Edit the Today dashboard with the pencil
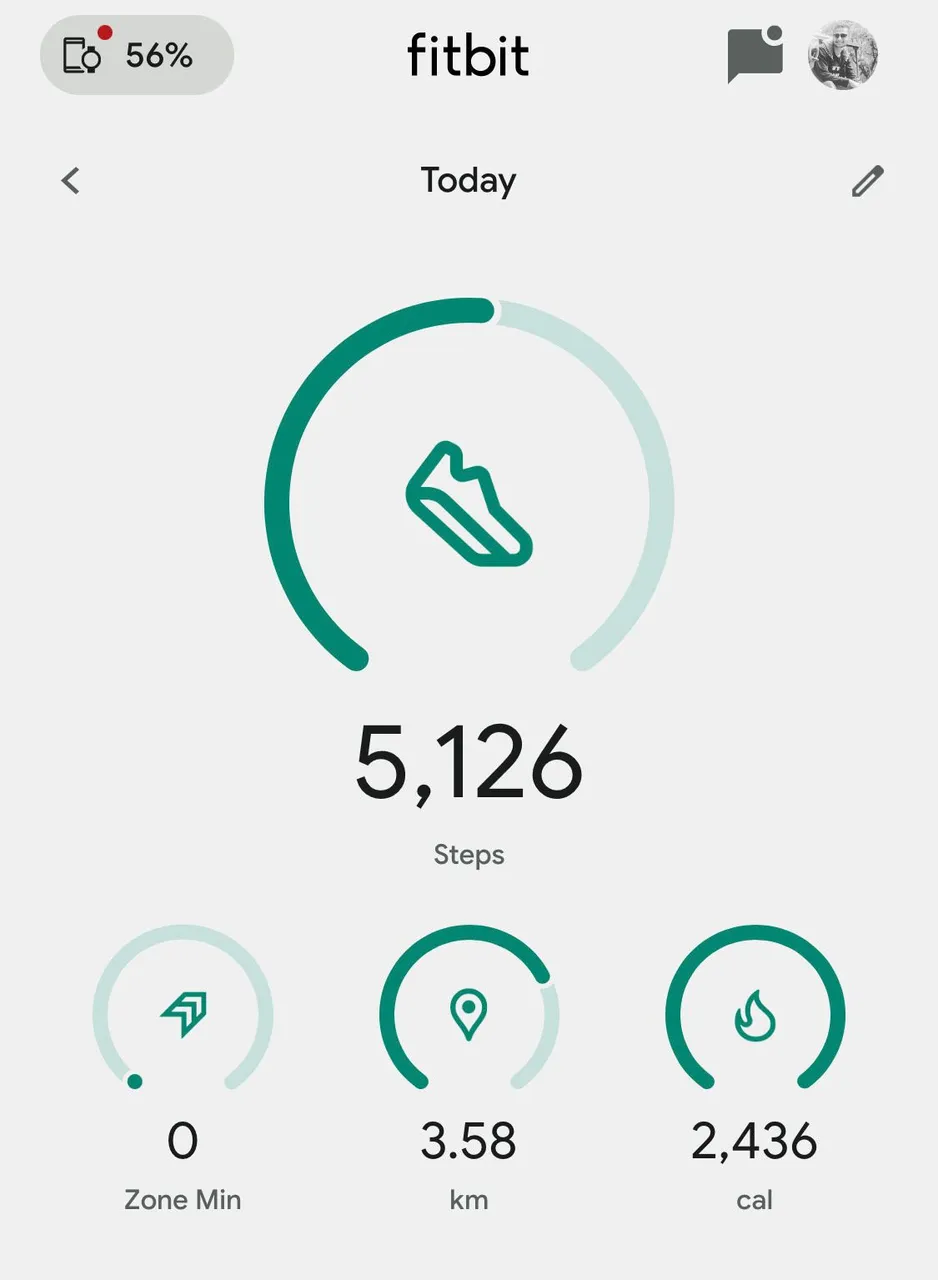 tap(867, 181)
